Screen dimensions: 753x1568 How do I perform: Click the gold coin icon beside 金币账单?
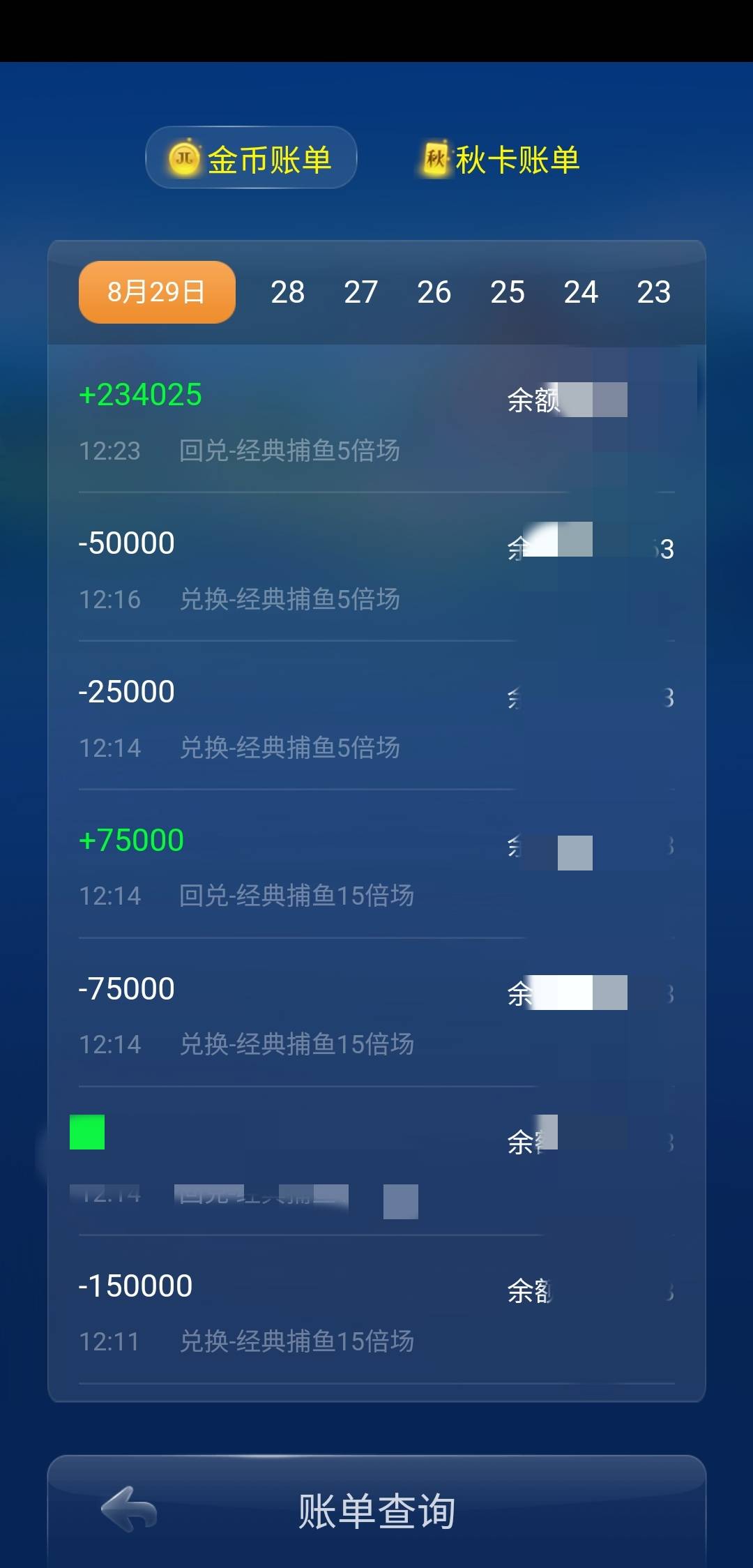click(x=184, y=159)
